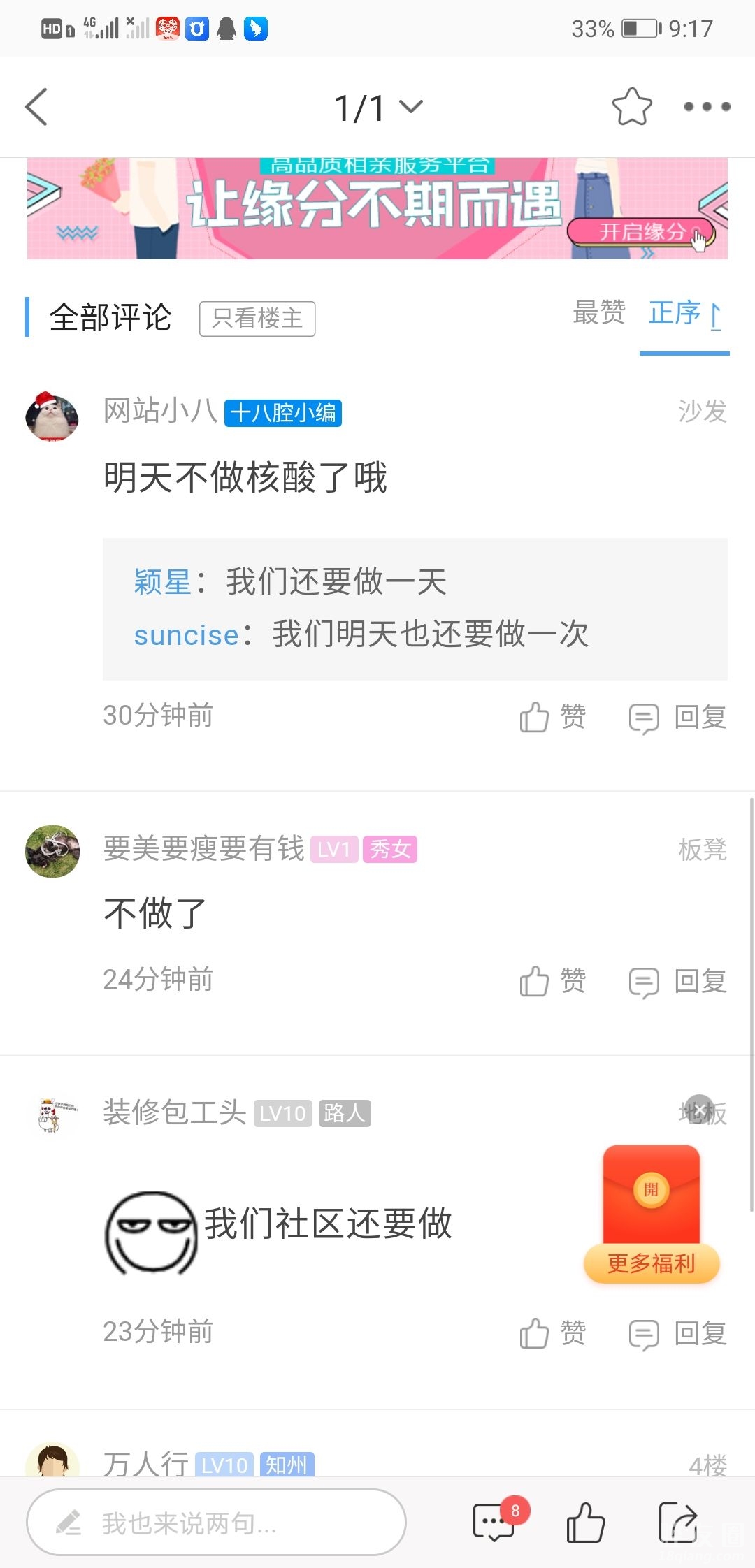This screenshot has height=1568, width=755.
Task: Go back using the top-left arrow
Action: [36, 107]
